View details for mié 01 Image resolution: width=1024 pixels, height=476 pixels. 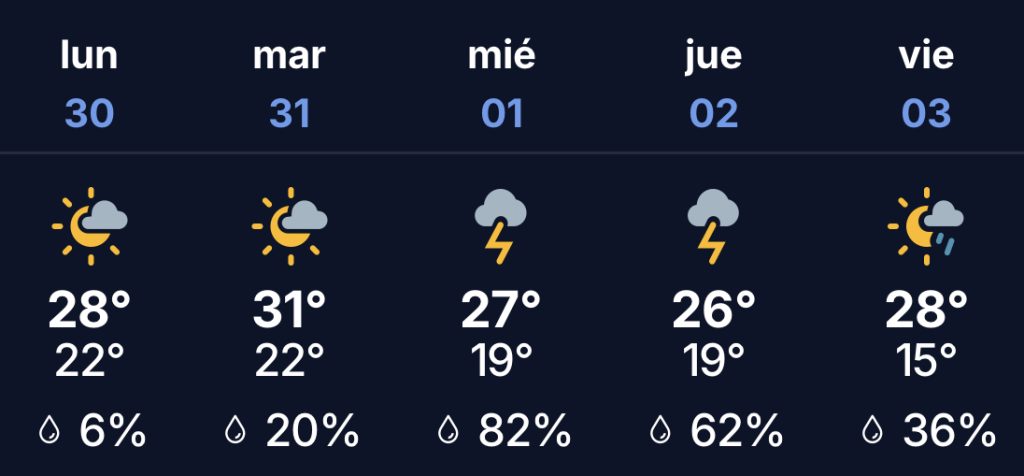[x=502, y=240]
